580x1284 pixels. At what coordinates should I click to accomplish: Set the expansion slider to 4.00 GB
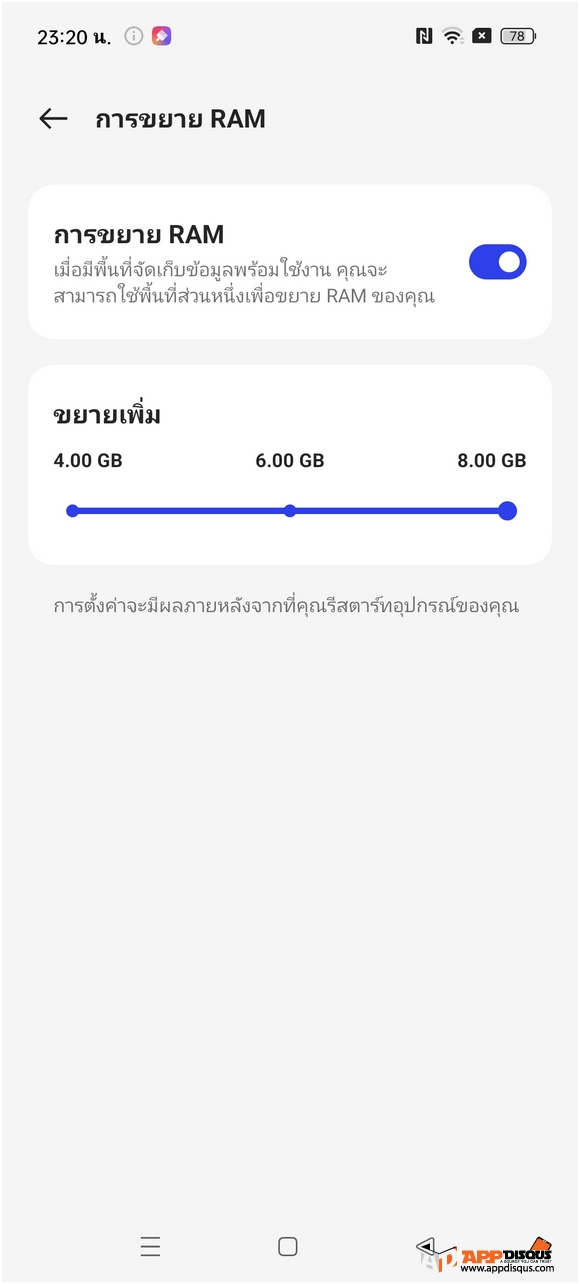tap(72, 511)
